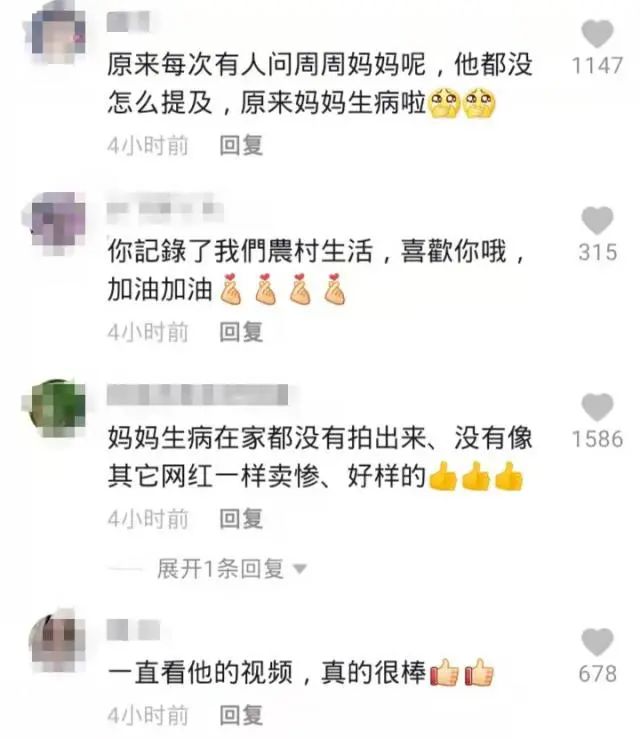Reply to the 一直看他的视频 comment
Screen dimensions: 640x739
click(x=241, y=715)
